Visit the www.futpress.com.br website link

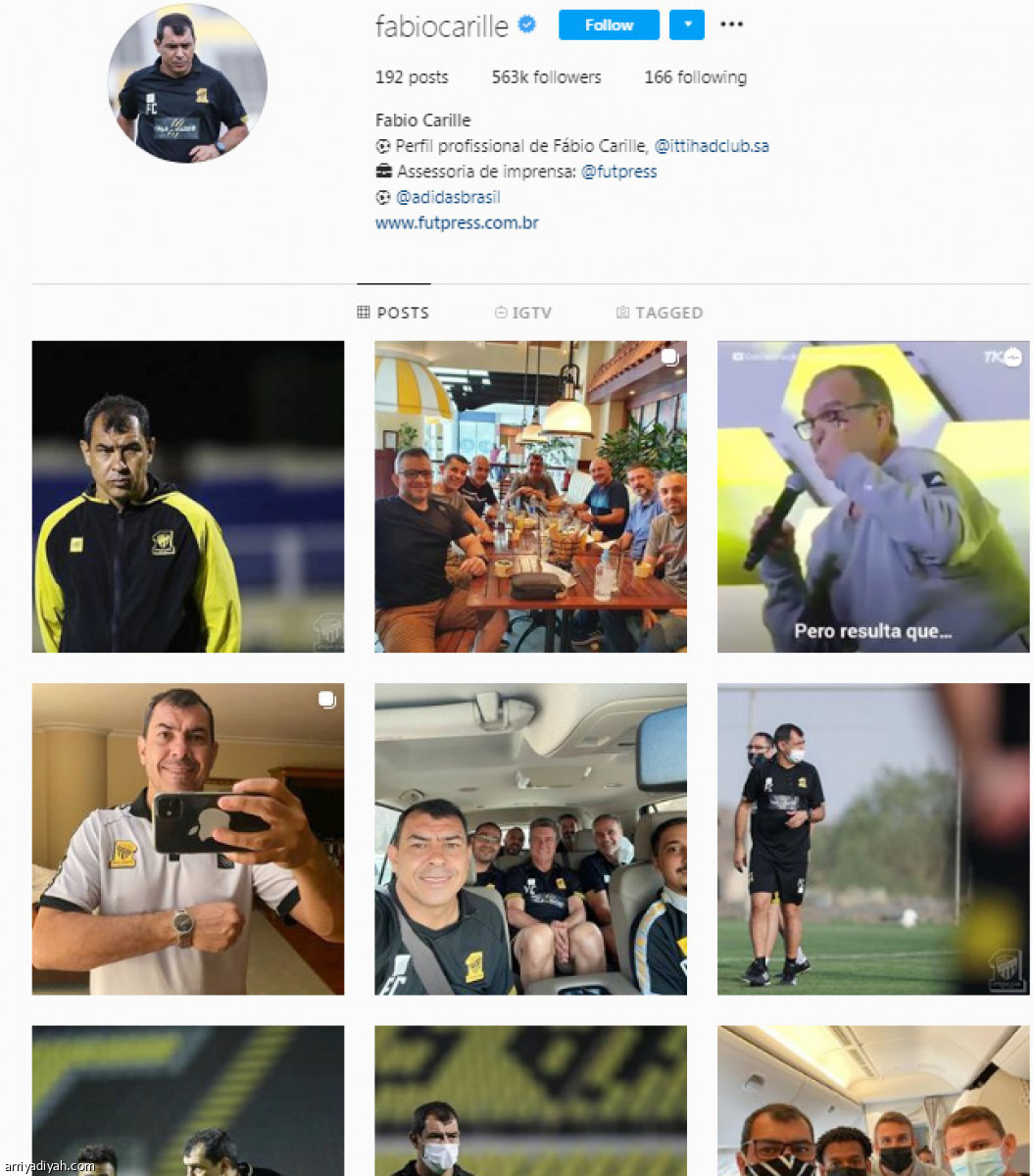pos(457,222)
